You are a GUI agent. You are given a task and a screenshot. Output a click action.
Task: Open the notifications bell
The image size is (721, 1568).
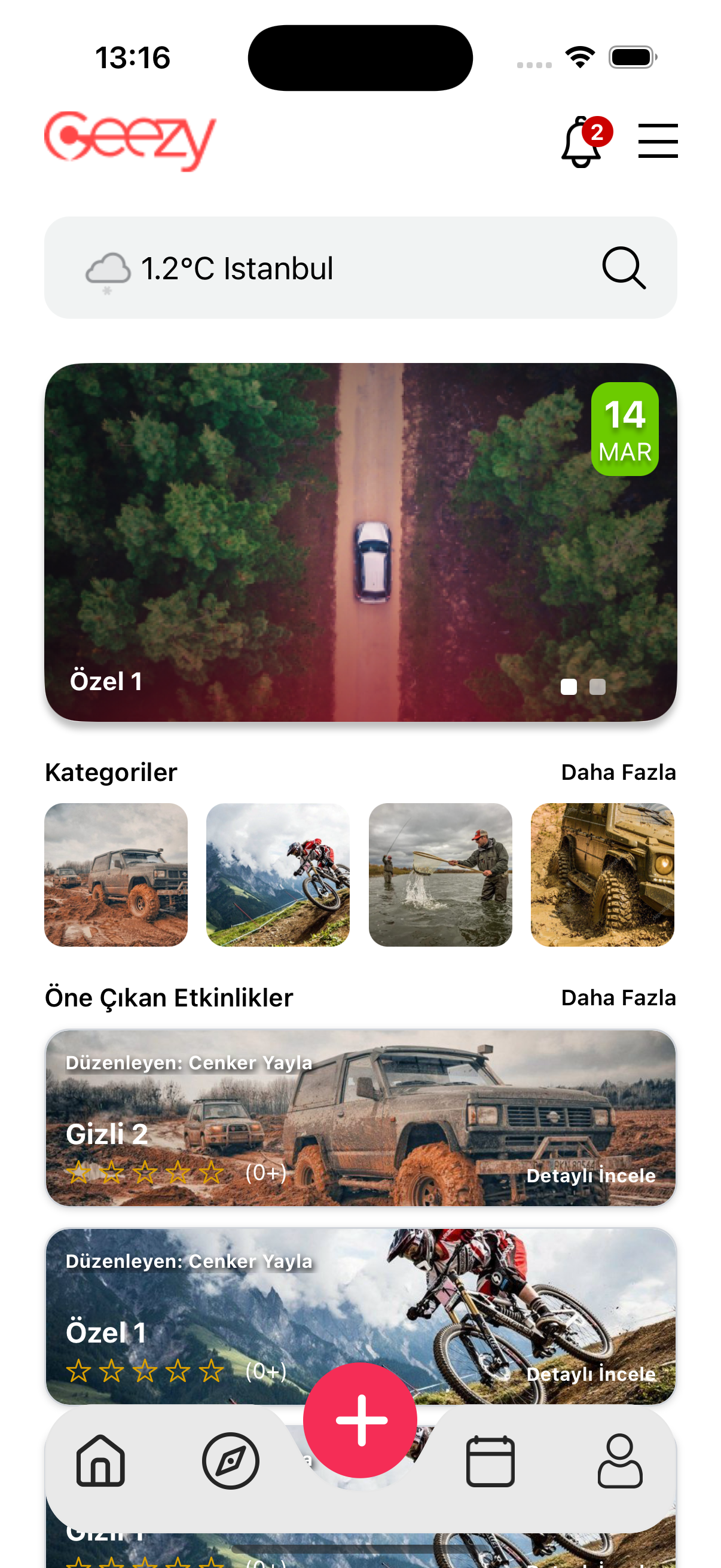(x=582, y=142)
